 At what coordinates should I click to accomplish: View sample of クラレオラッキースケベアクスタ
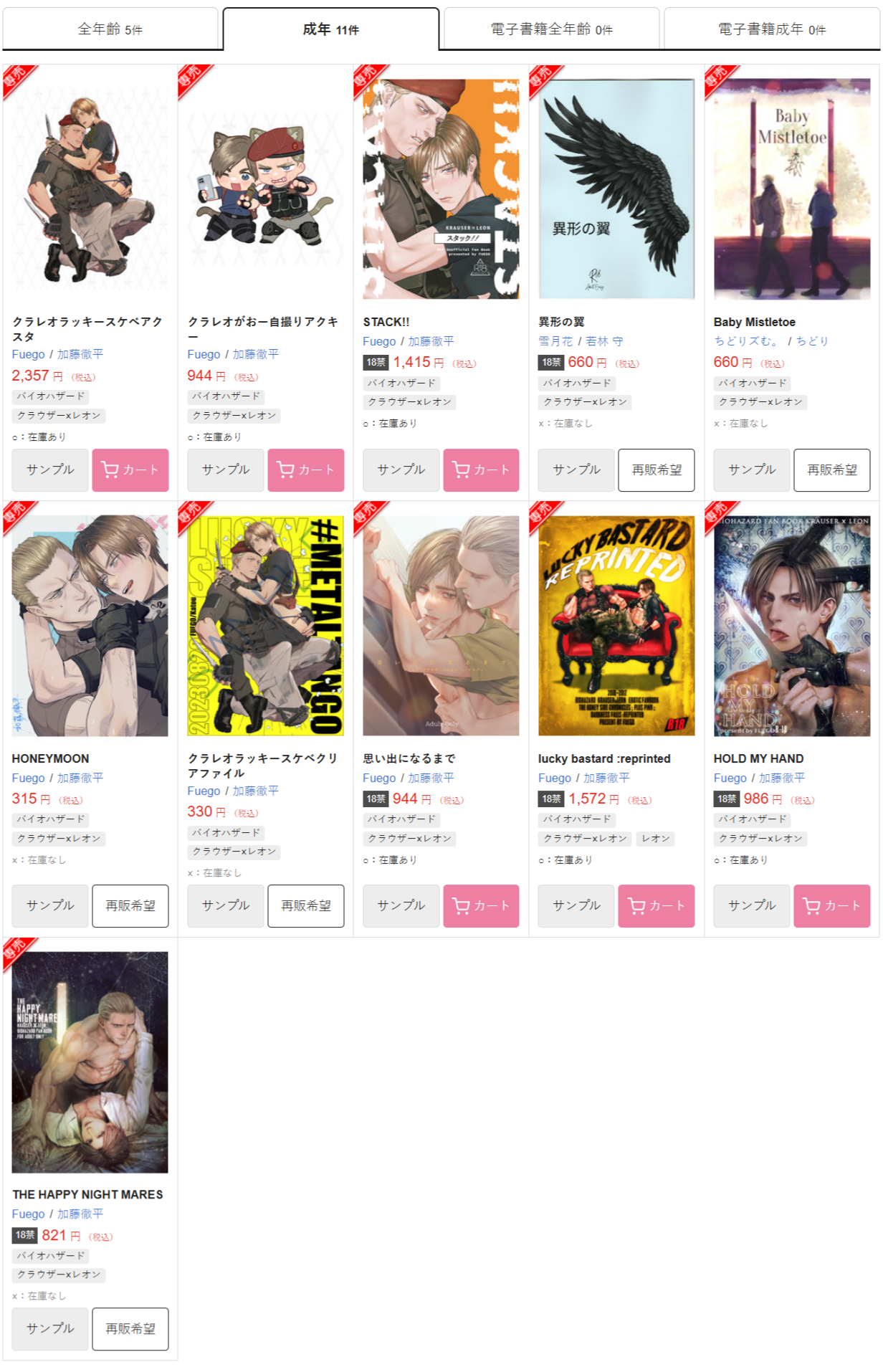click(x=50, y=470)
